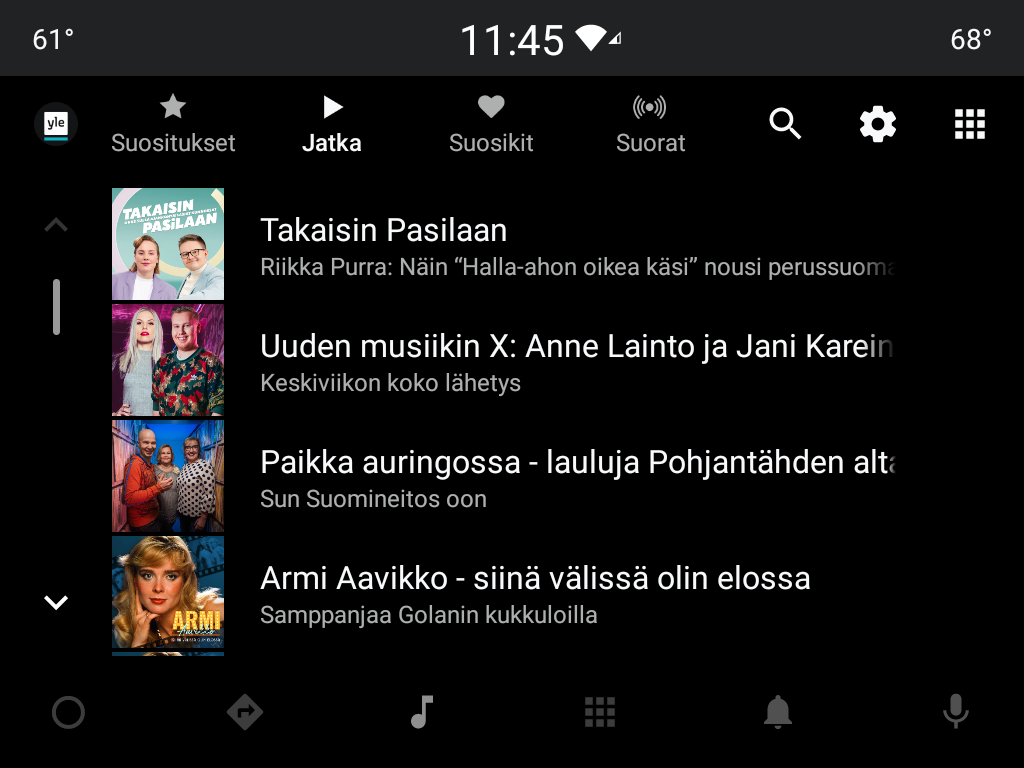Image resolution: width=1024 pixels, height=768 pixels.
Task: Open Armi Aavikko - siinä välissä olin elossa
Action: pyautogui.click(x=500, y=592)
